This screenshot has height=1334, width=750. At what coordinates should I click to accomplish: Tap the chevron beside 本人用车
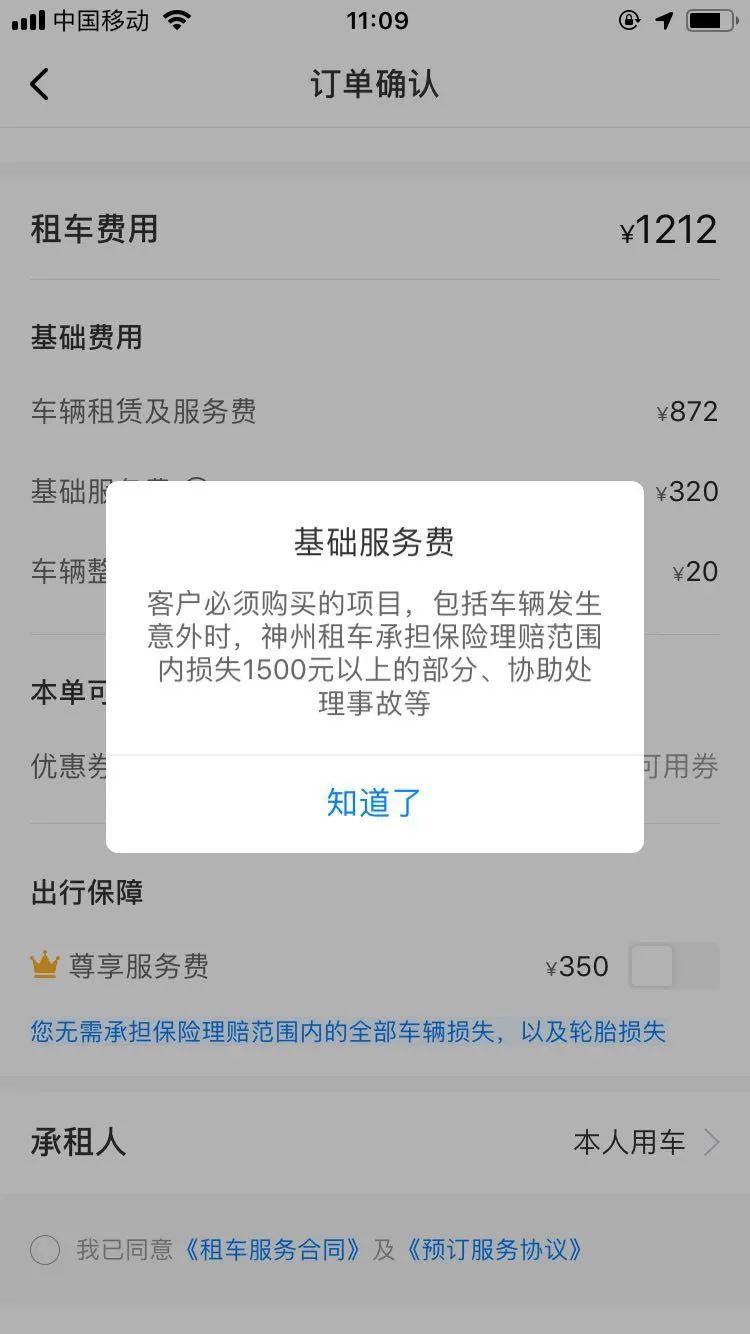click(x=716, y=1141)
